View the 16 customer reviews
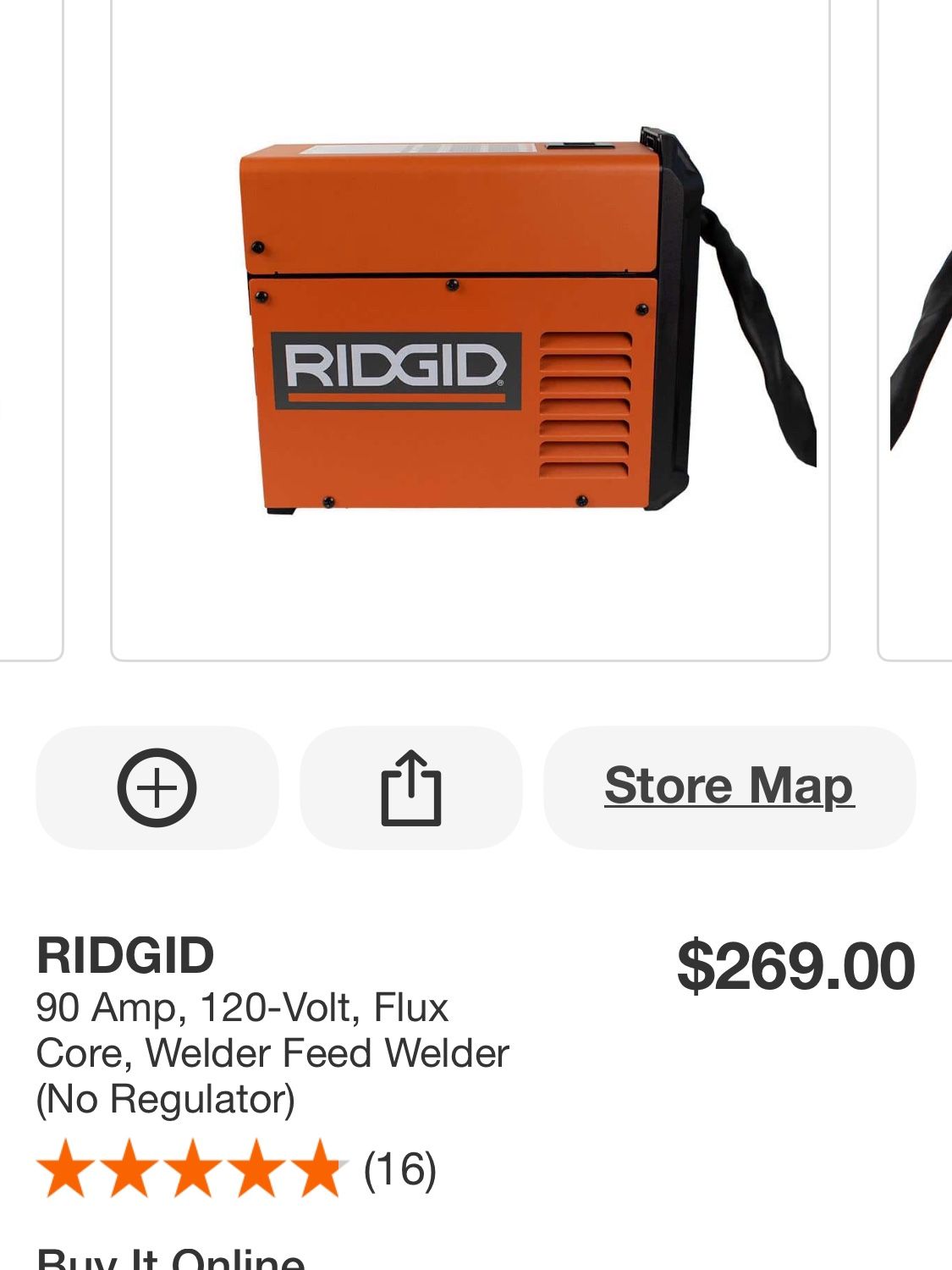Viewport: 952px width, 1270px height. (399, 1169)
